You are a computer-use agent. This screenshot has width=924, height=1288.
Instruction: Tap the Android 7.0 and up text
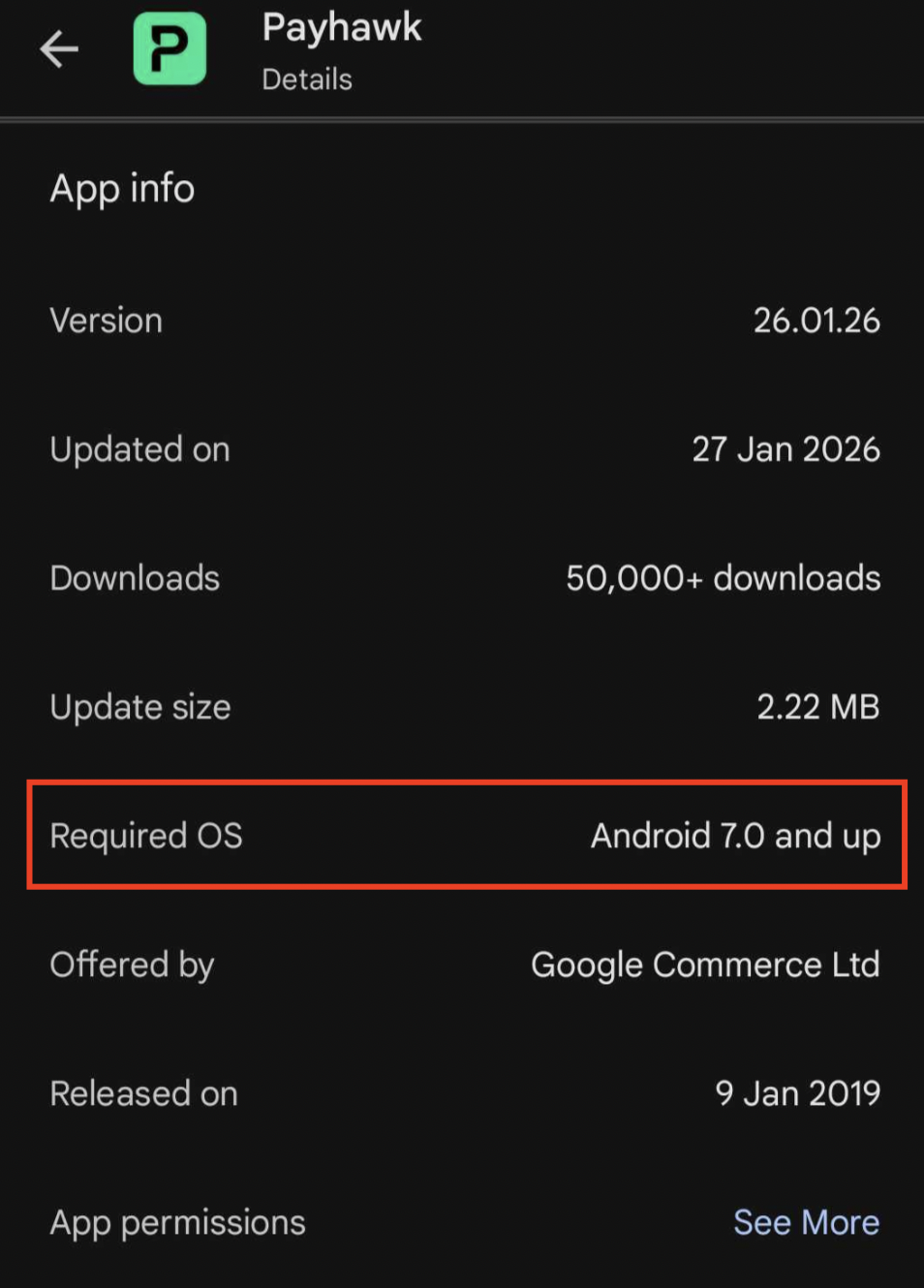735,836
